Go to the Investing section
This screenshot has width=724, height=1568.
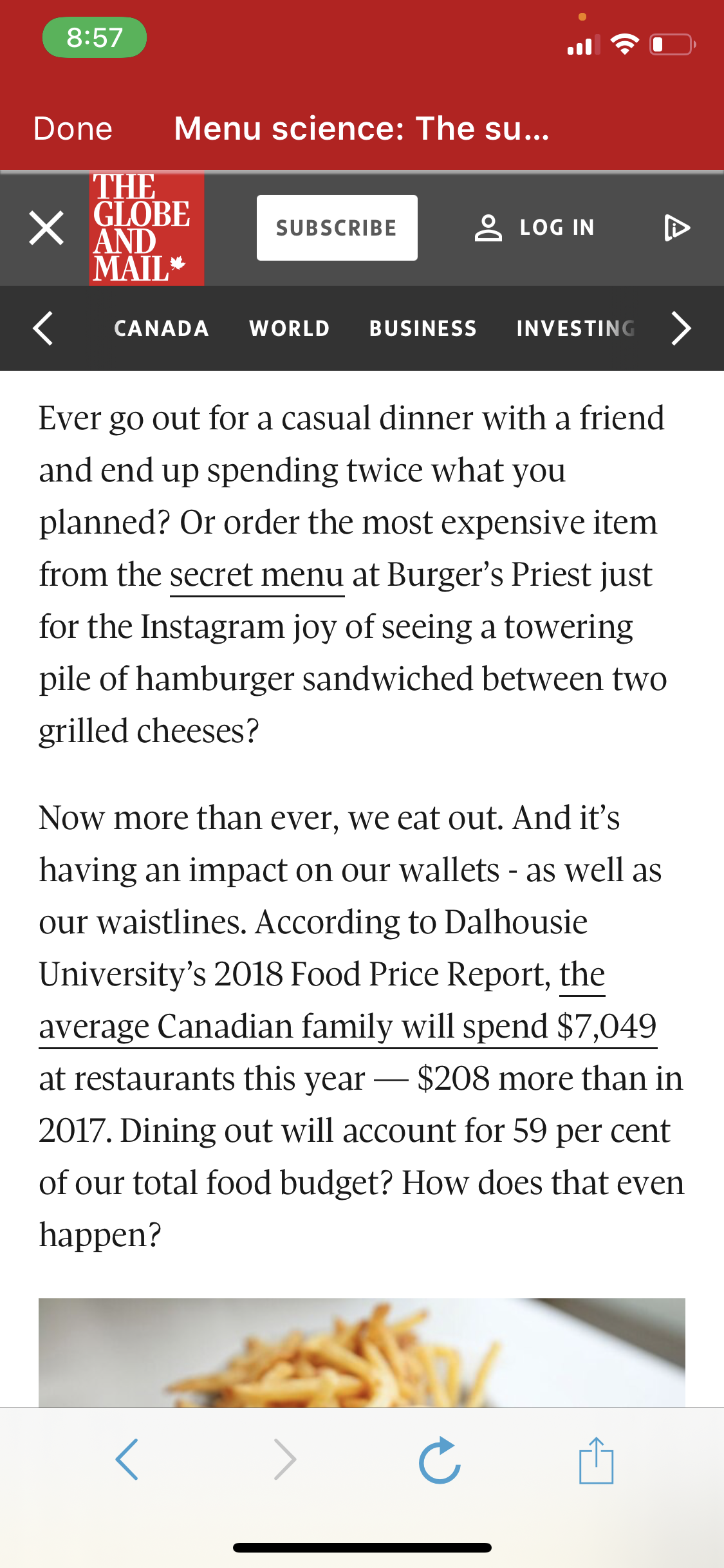click(x=576, y=328)
